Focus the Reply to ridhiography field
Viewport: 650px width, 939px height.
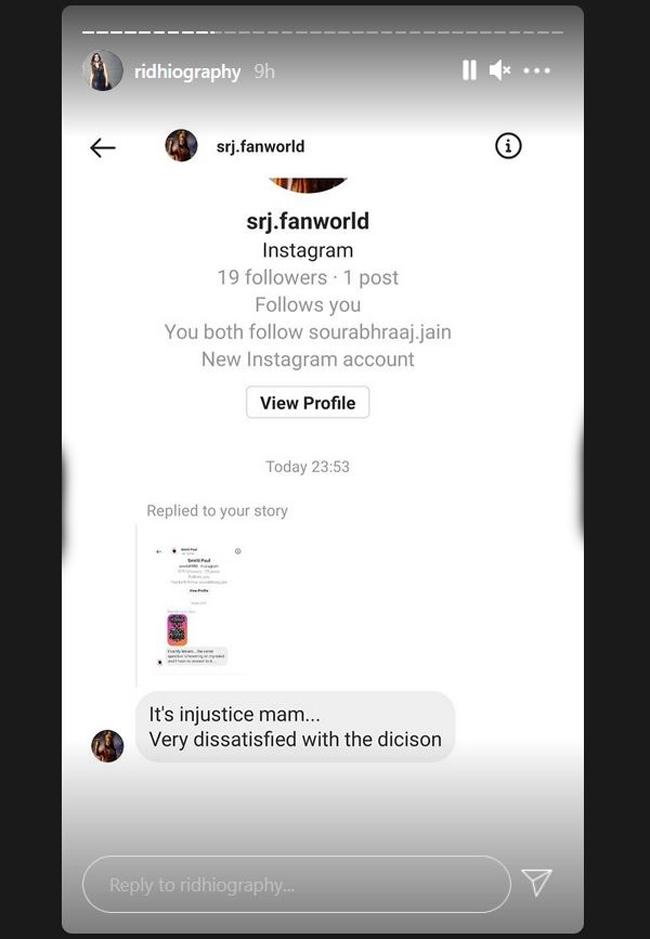click(x=295, y=884)
